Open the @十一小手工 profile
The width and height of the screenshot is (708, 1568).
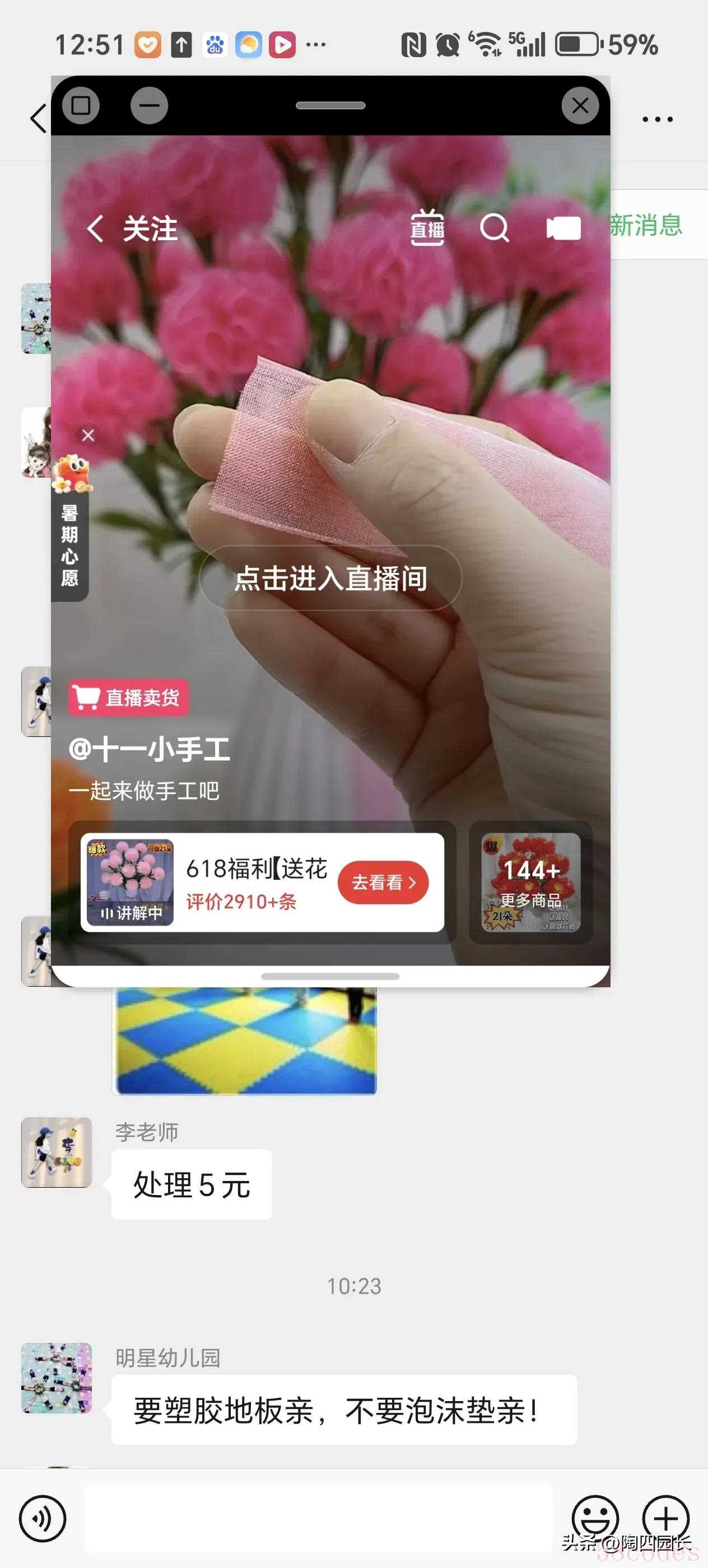[149, 749]
